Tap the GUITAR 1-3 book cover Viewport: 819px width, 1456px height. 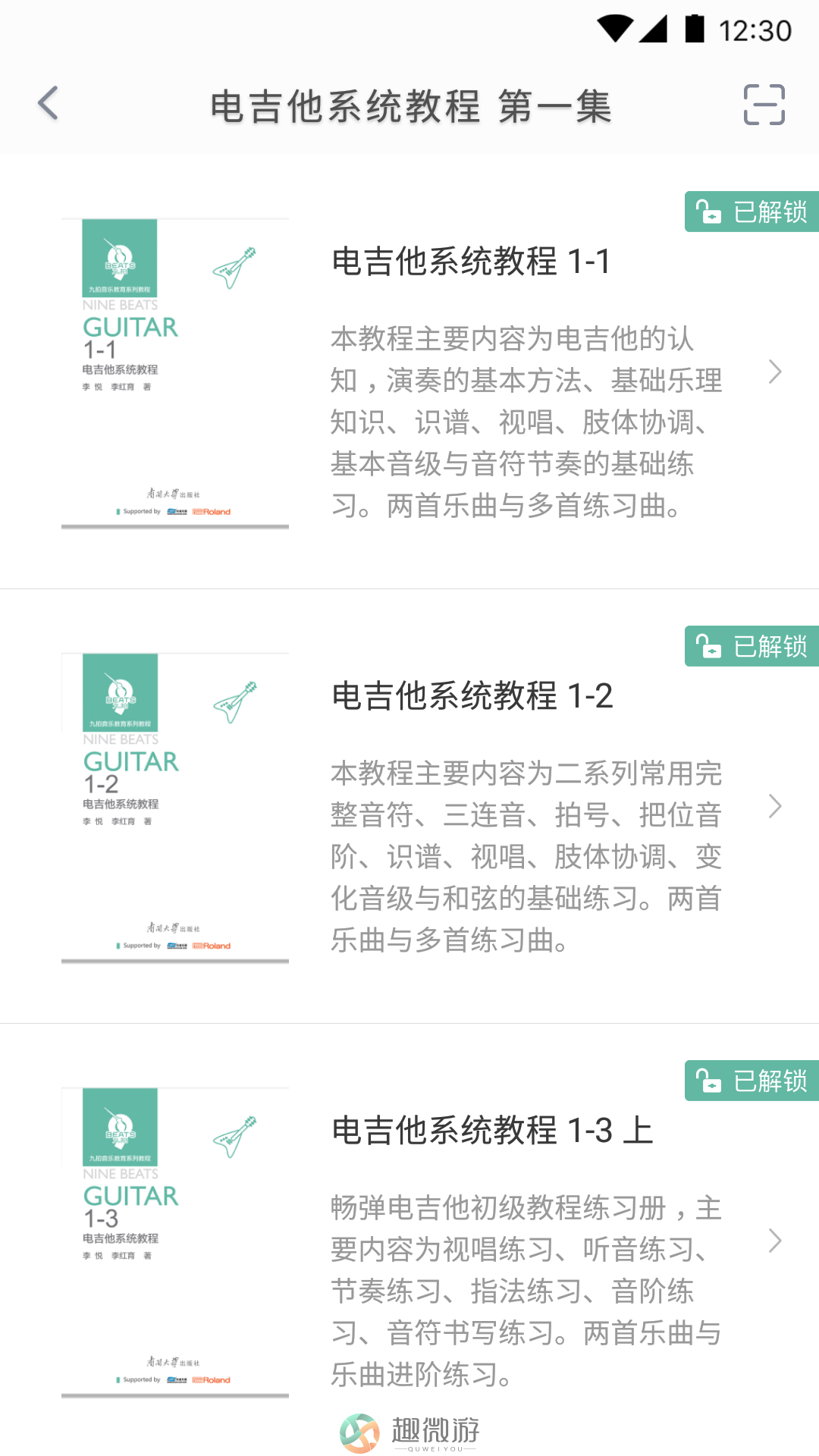point(175,1242)
